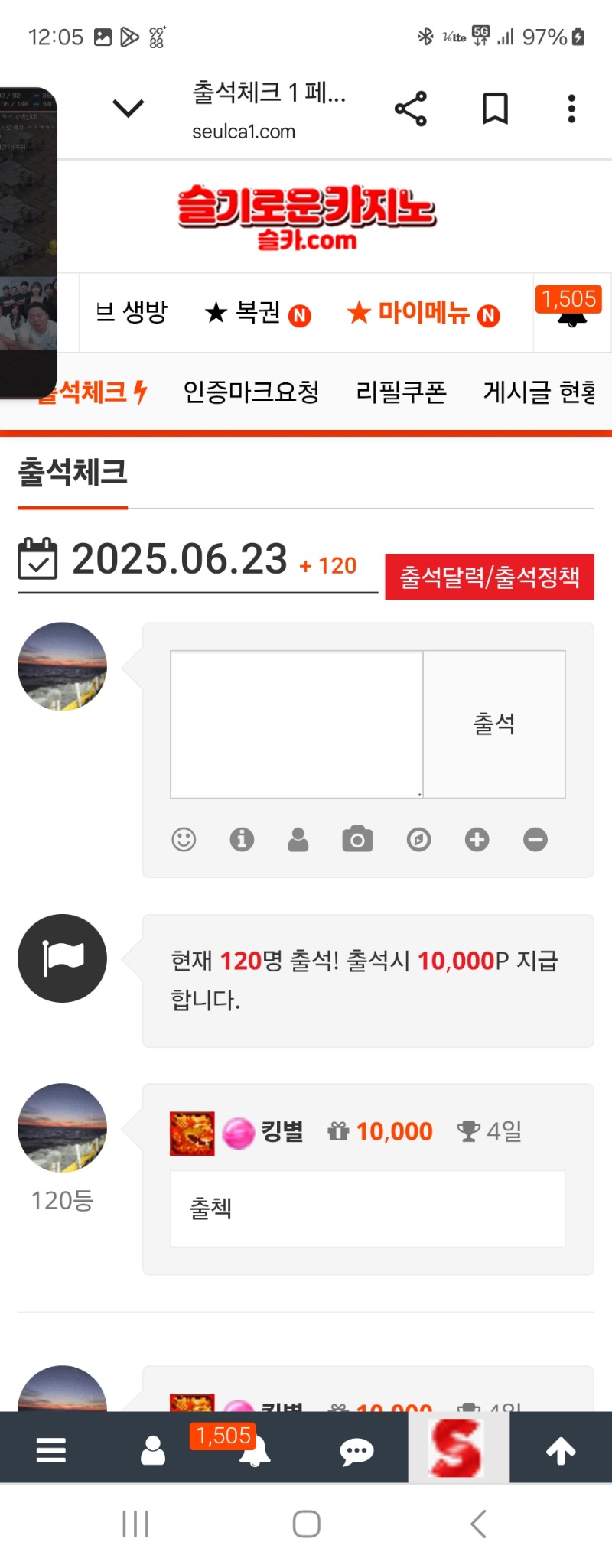Screen dimensions: 612x1568
Task: Shrink the text box with minus icon
Action: coord(535,840)
